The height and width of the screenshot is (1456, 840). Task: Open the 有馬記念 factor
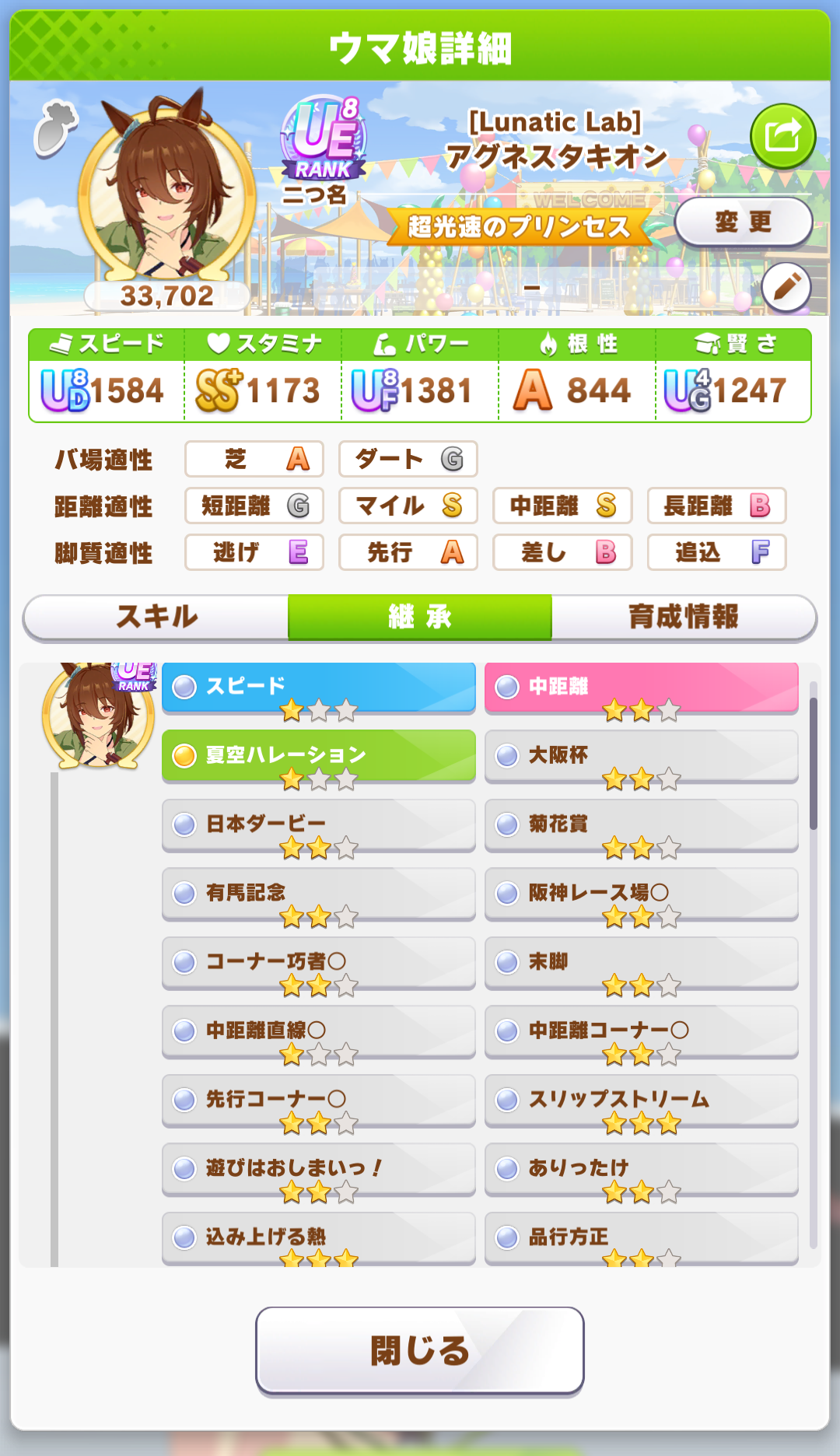[x=319, y=893]
